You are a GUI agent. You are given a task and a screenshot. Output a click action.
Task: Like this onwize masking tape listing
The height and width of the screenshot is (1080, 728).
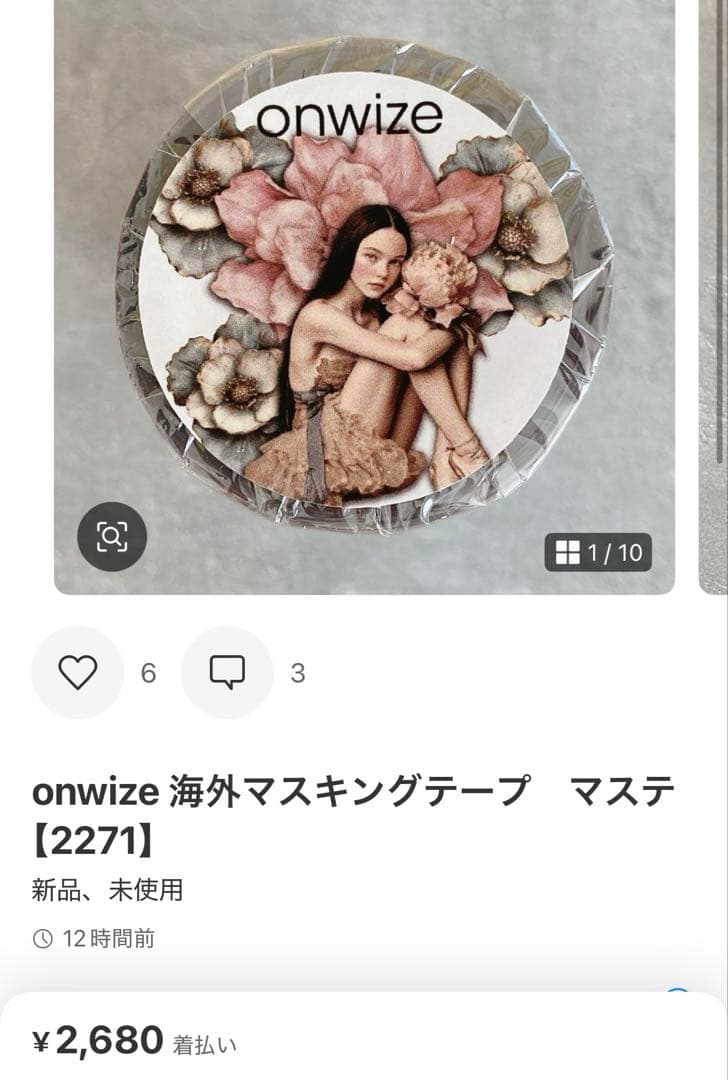(x=77, y=673)
